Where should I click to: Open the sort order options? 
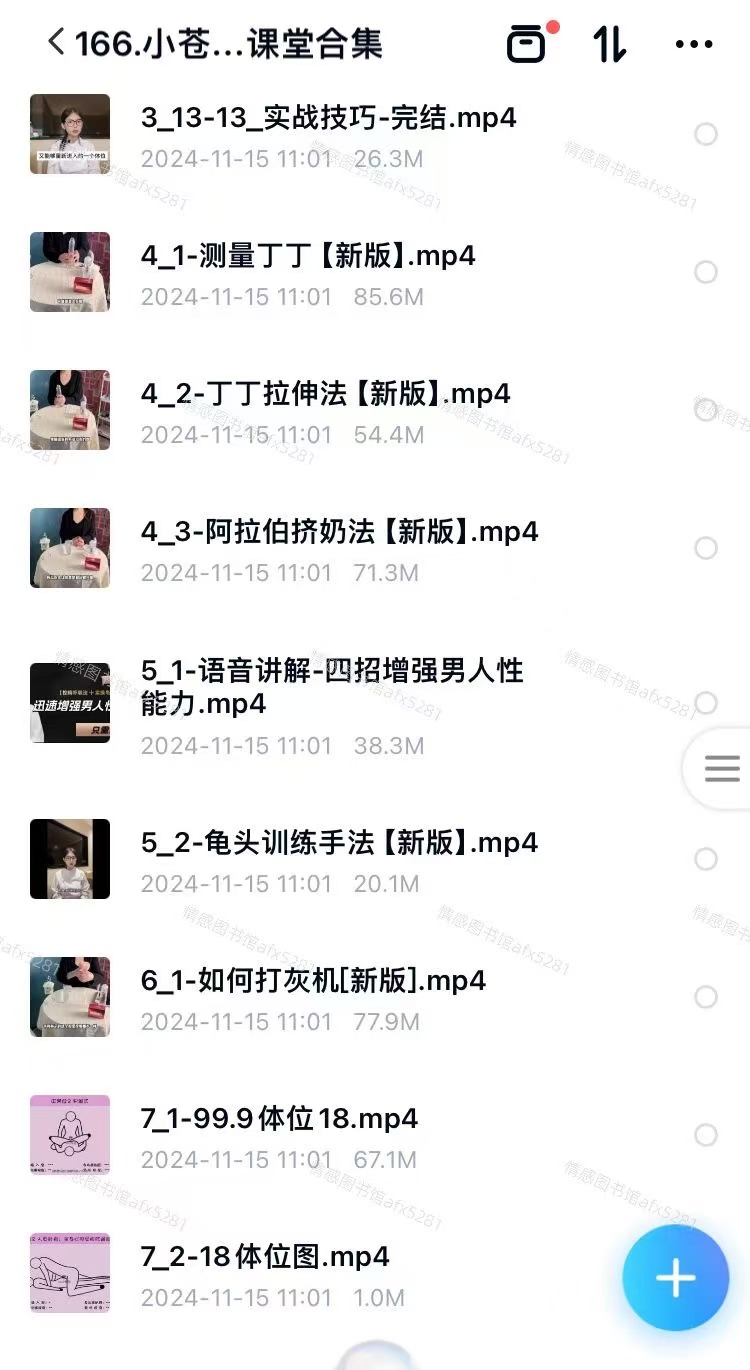610,44
